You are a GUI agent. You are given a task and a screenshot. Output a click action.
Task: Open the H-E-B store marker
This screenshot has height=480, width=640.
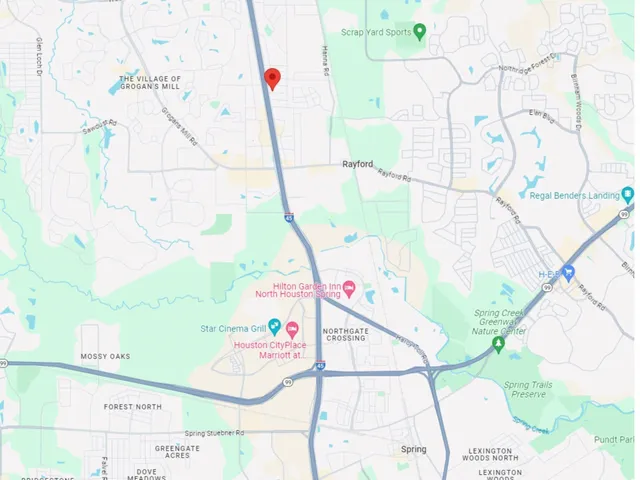tap(568, 271)
